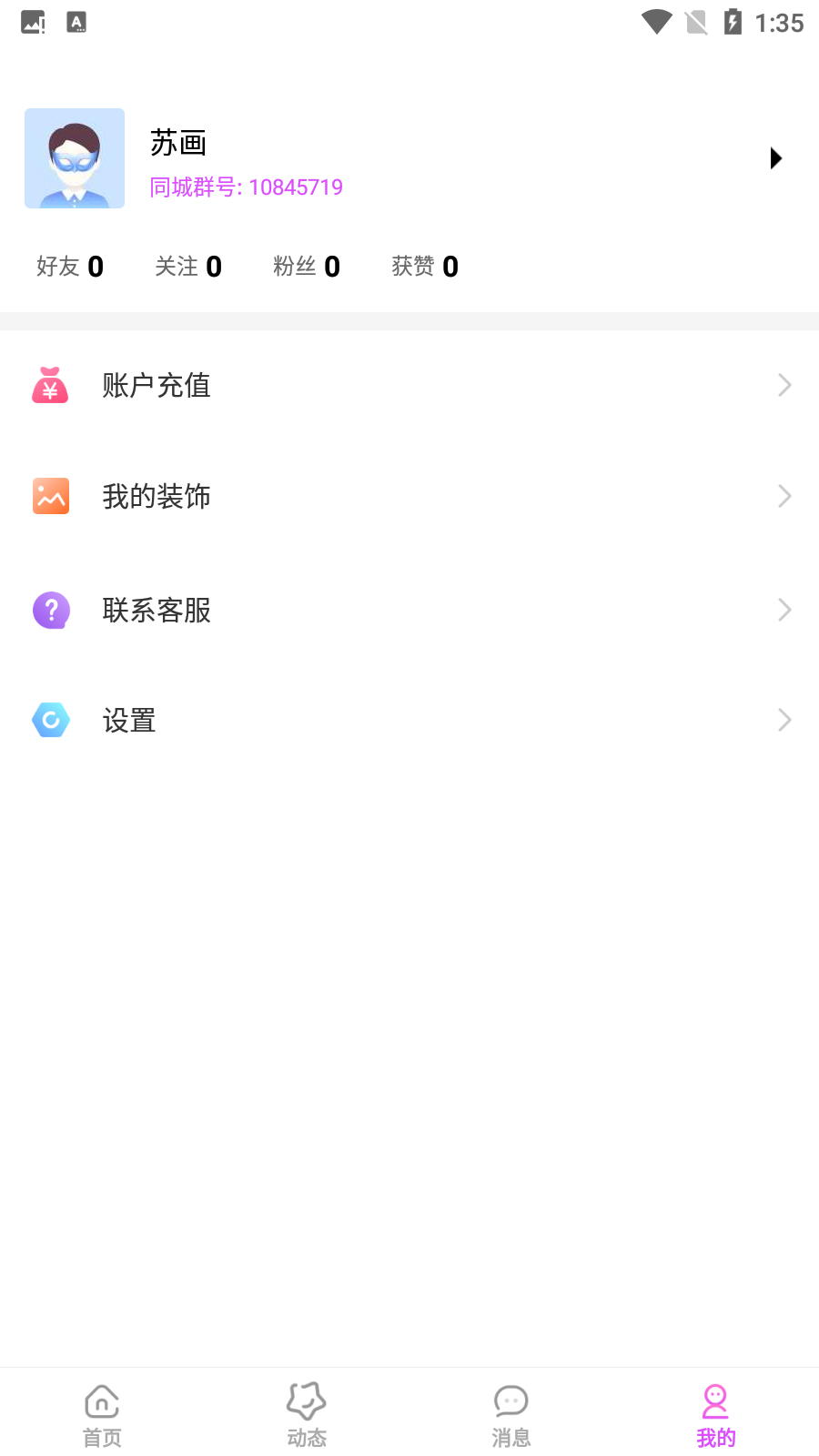Tap the 同城群号: 10845719 text
819x1456 pixels.
point(247,187)
